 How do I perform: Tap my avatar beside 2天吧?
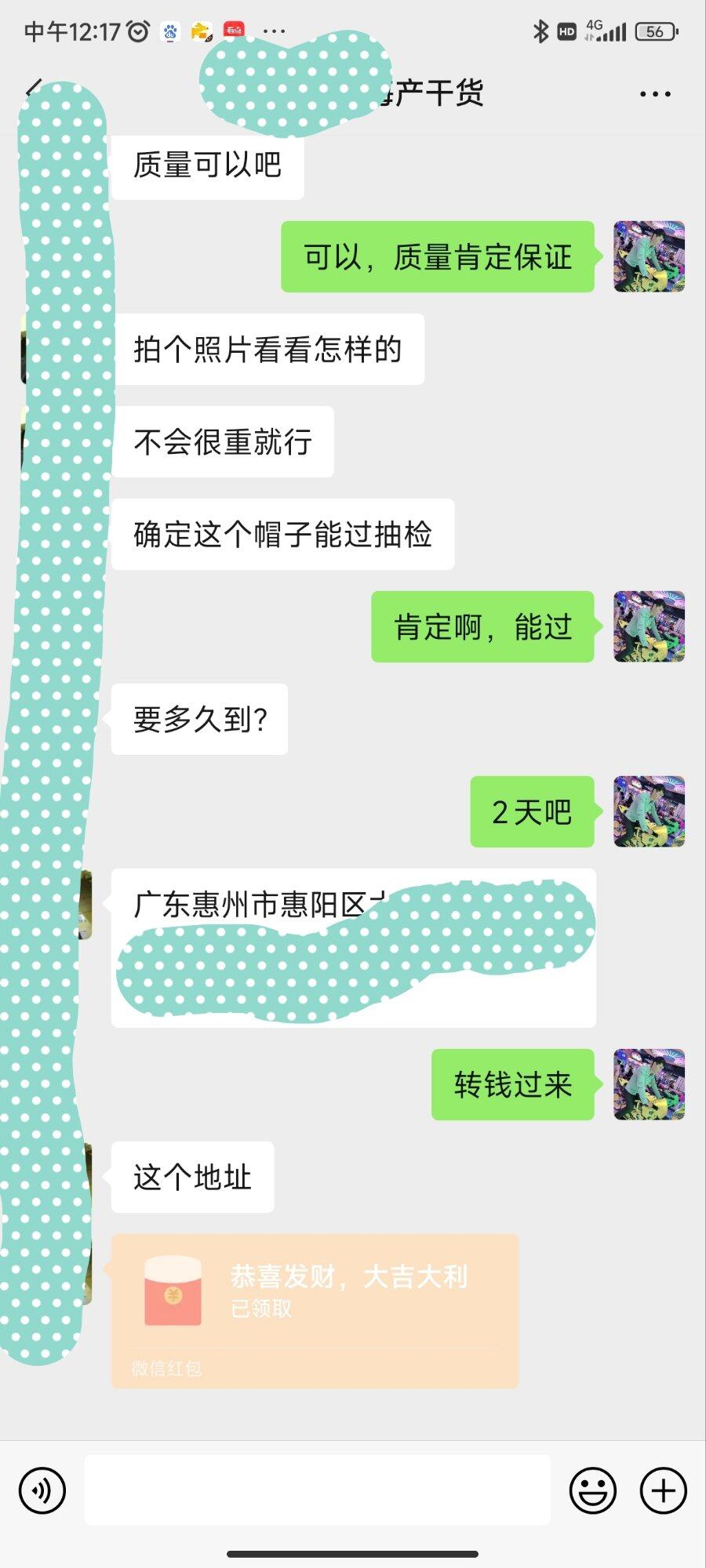pos(649,811)
